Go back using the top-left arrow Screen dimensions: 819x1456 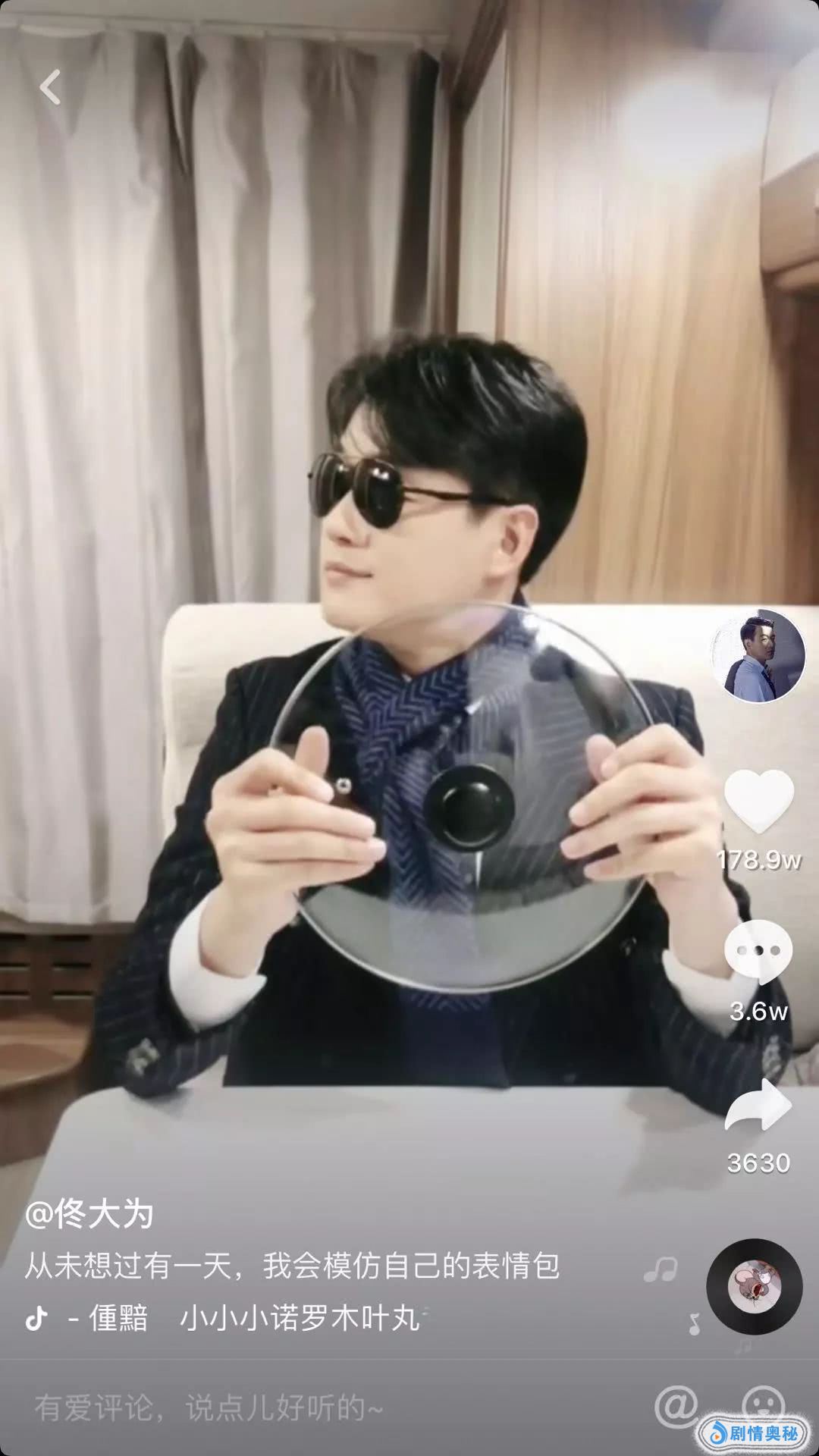click(x=50, y=87)
